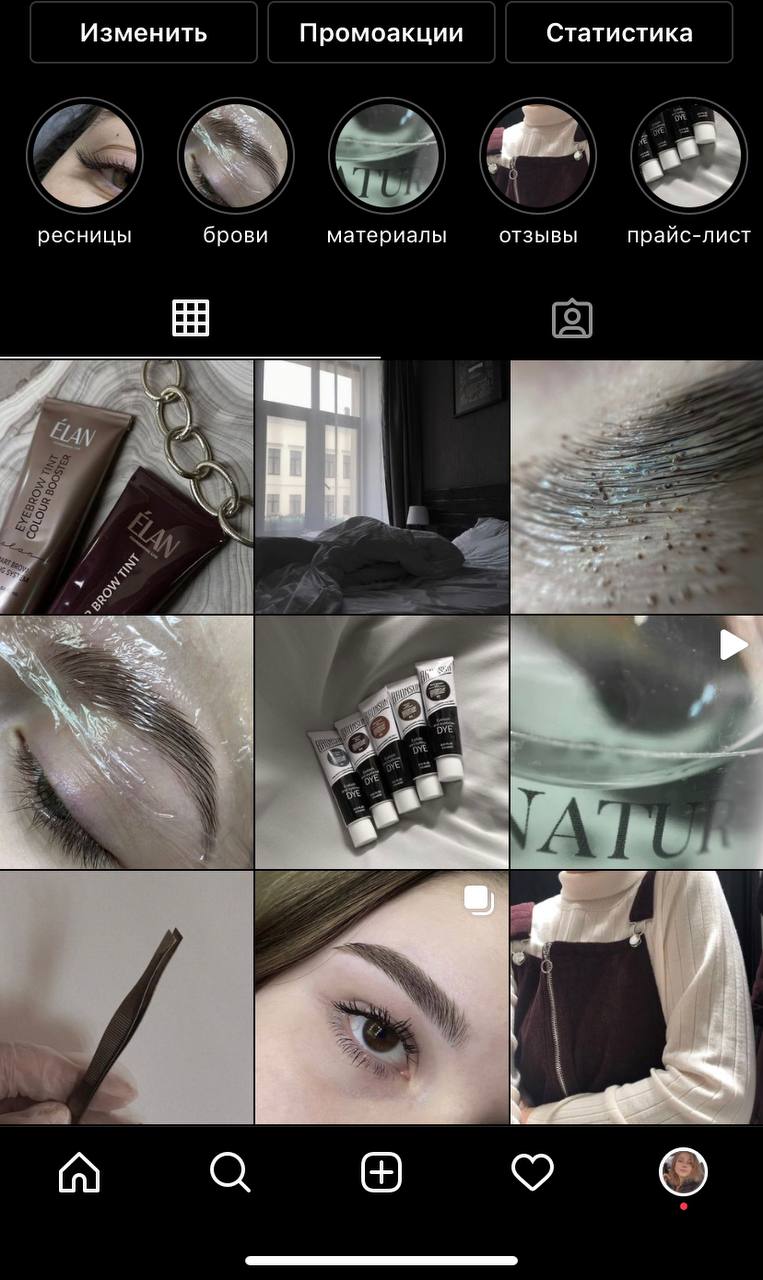The width and height of the screenshot is (763, 1280).
Task: Open the Статистика button
Action: point(619,32)
